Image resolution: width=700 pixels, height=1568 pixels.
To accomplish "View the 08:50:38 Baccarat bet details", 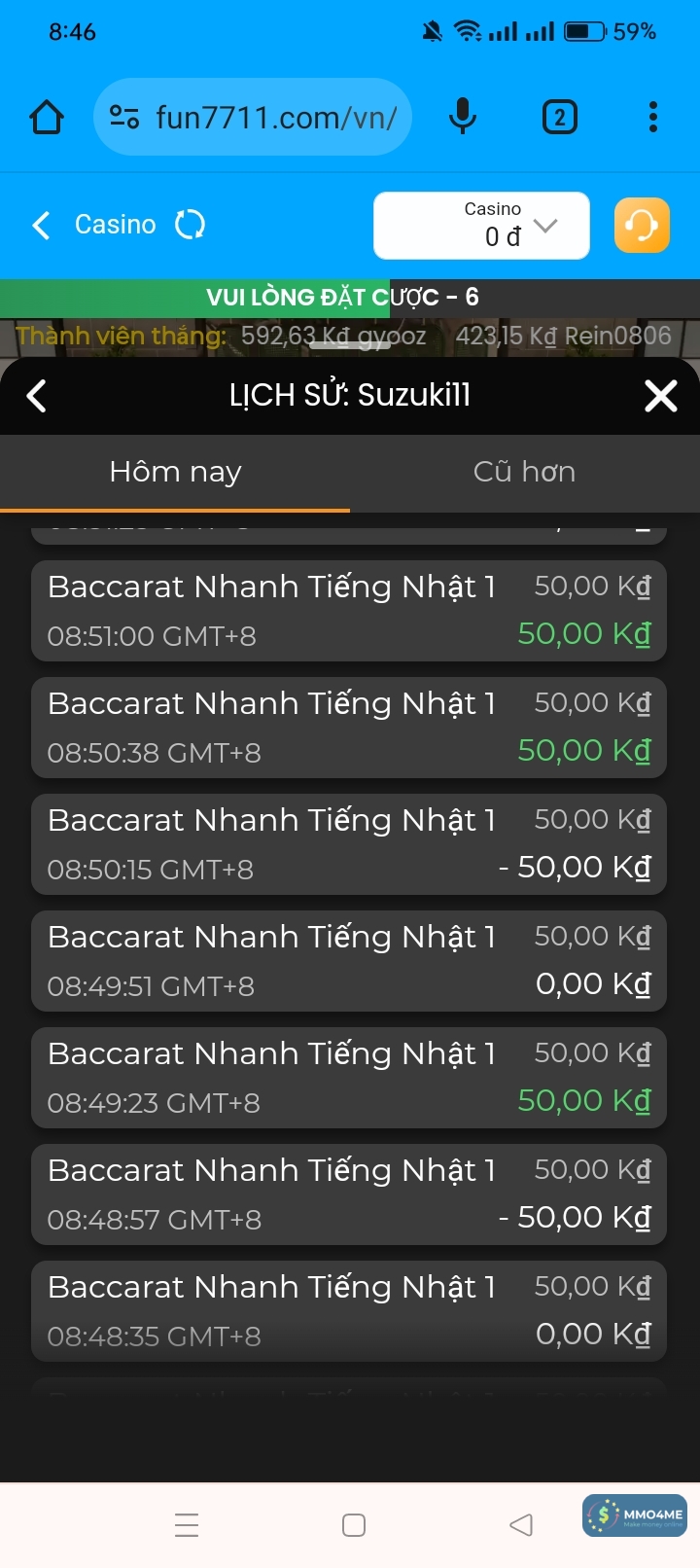I will click(349, 728).
